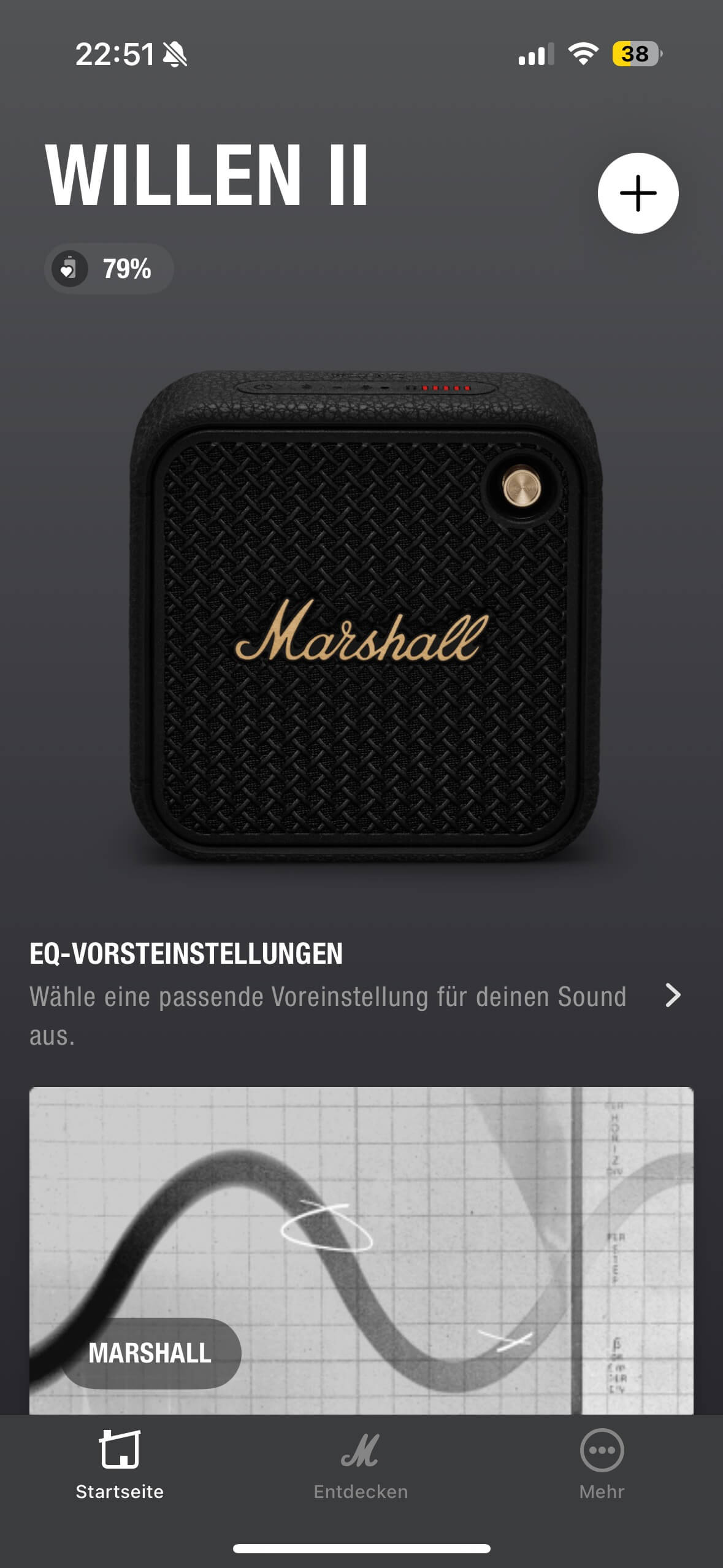Add a new device with plus button
This screenshot has height=1568, width=723.
638,193
